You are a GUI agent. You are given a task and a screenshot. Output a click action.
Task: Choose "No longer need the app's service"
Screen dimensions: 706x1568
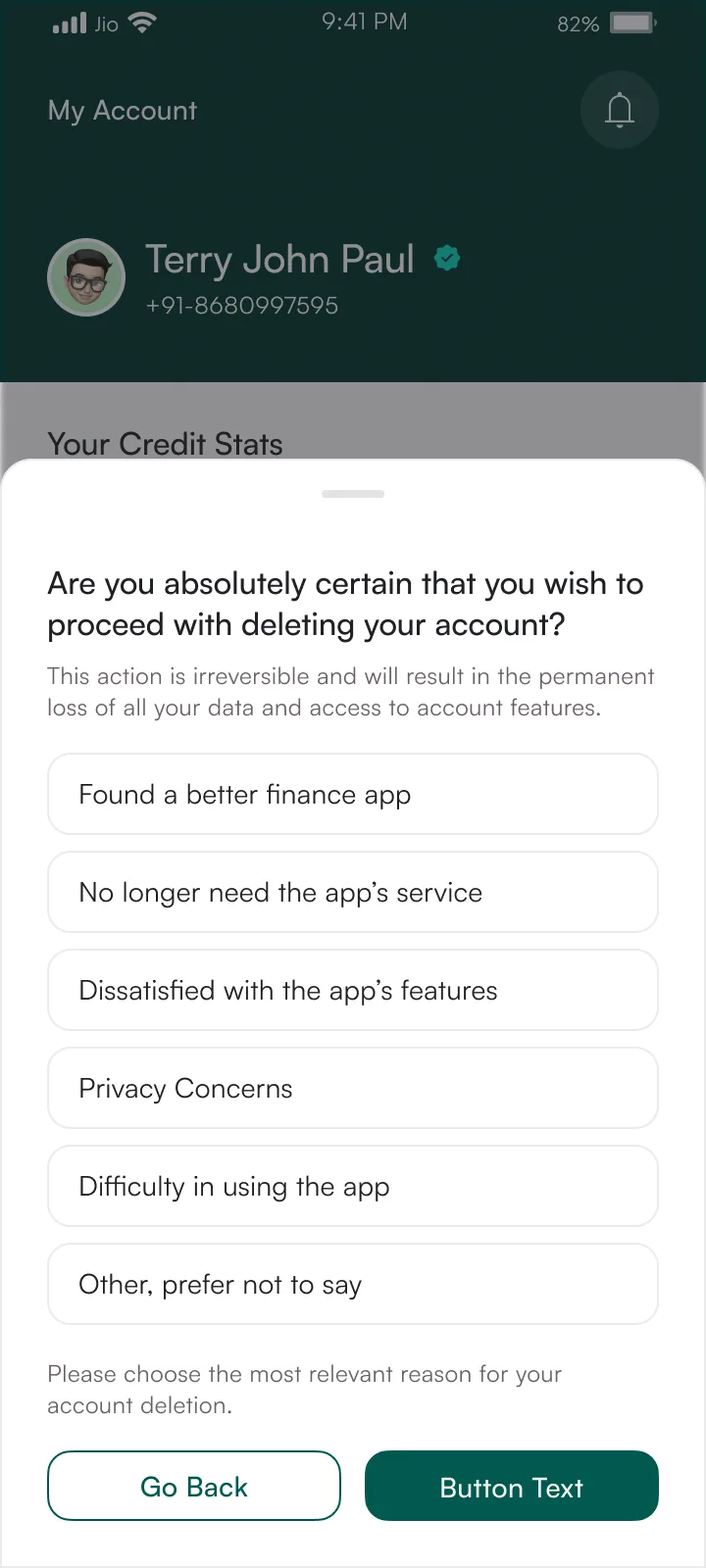tap(353, 892)
